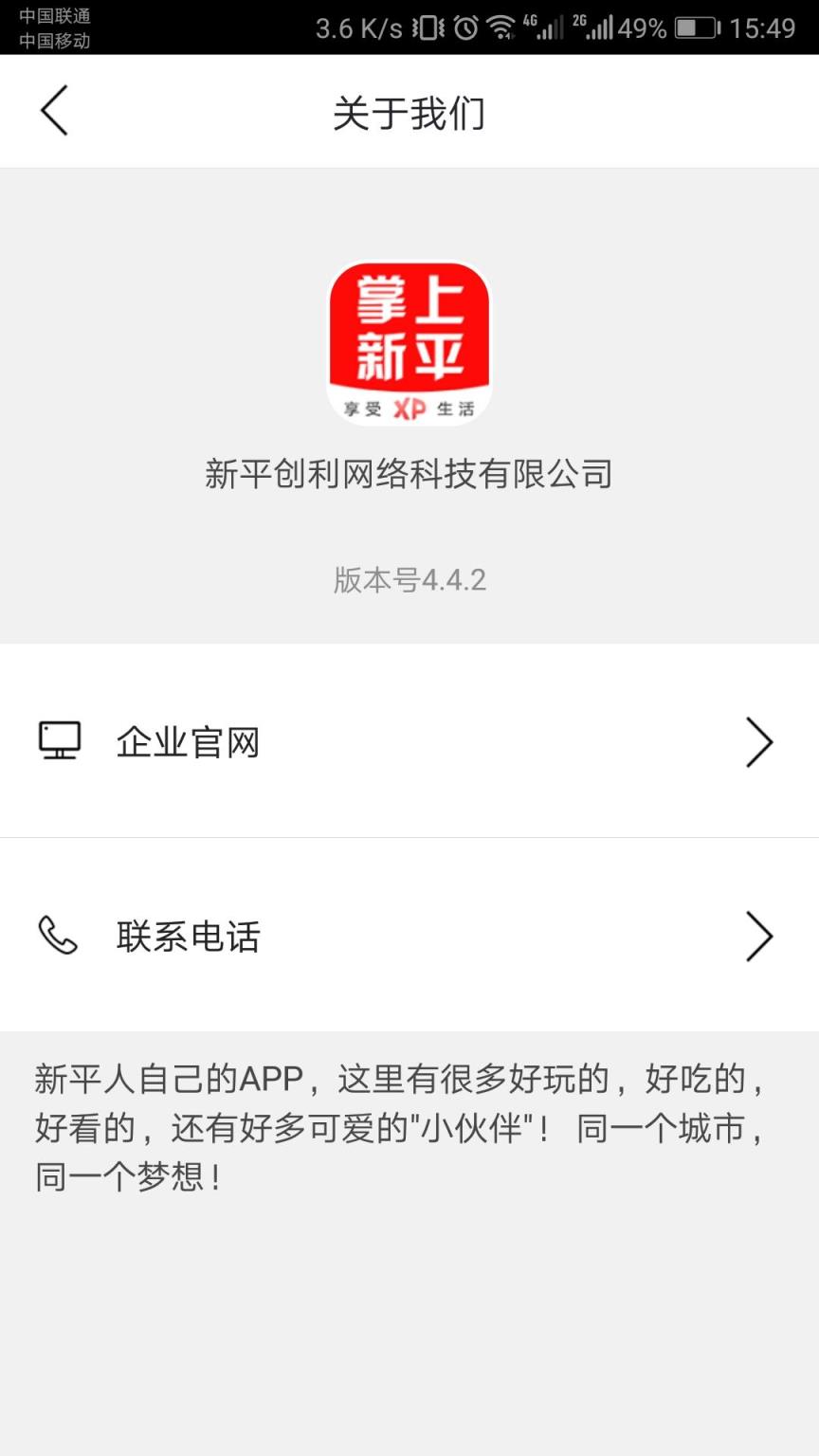Tap the alarm clock icon in status bar
Image resolution: width=819 pixels, height=1456 pixels.
pos(465,26)
